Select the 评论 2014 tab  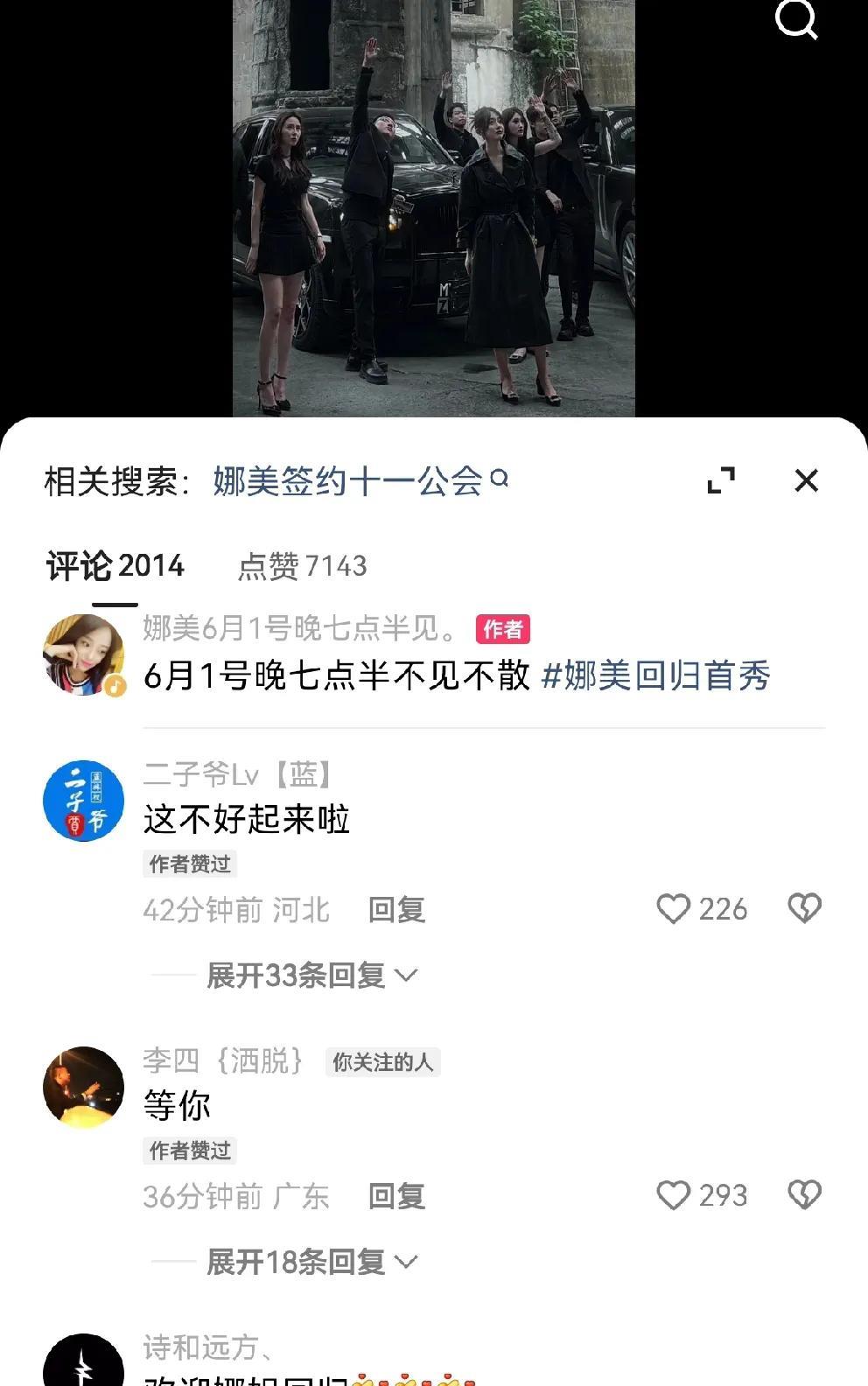[115, 566]
